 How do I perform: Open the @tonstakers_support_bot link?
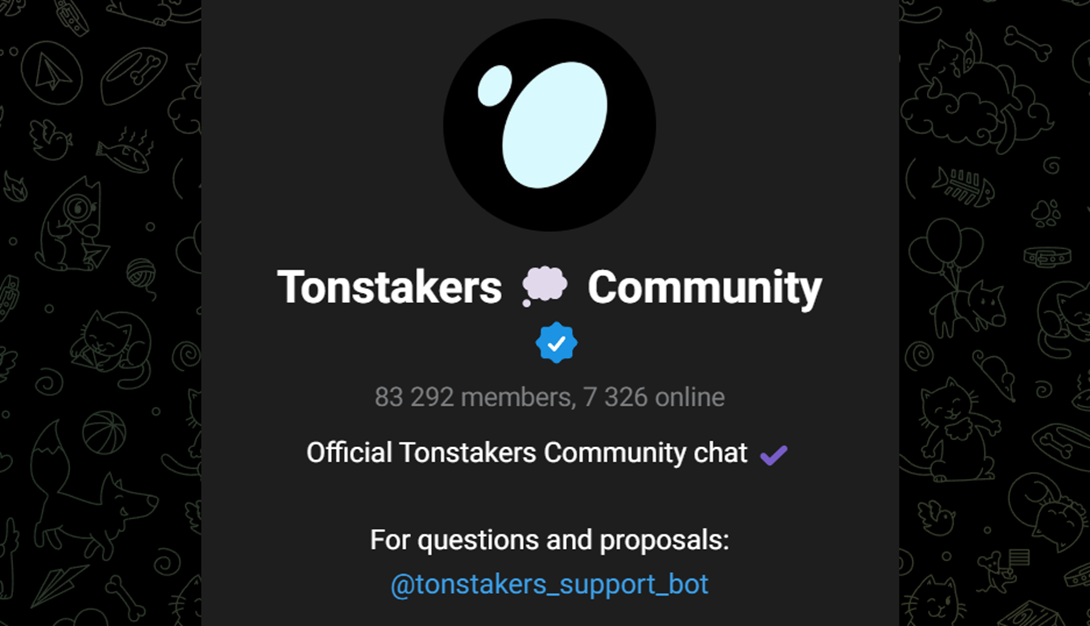tap(549, 584)
